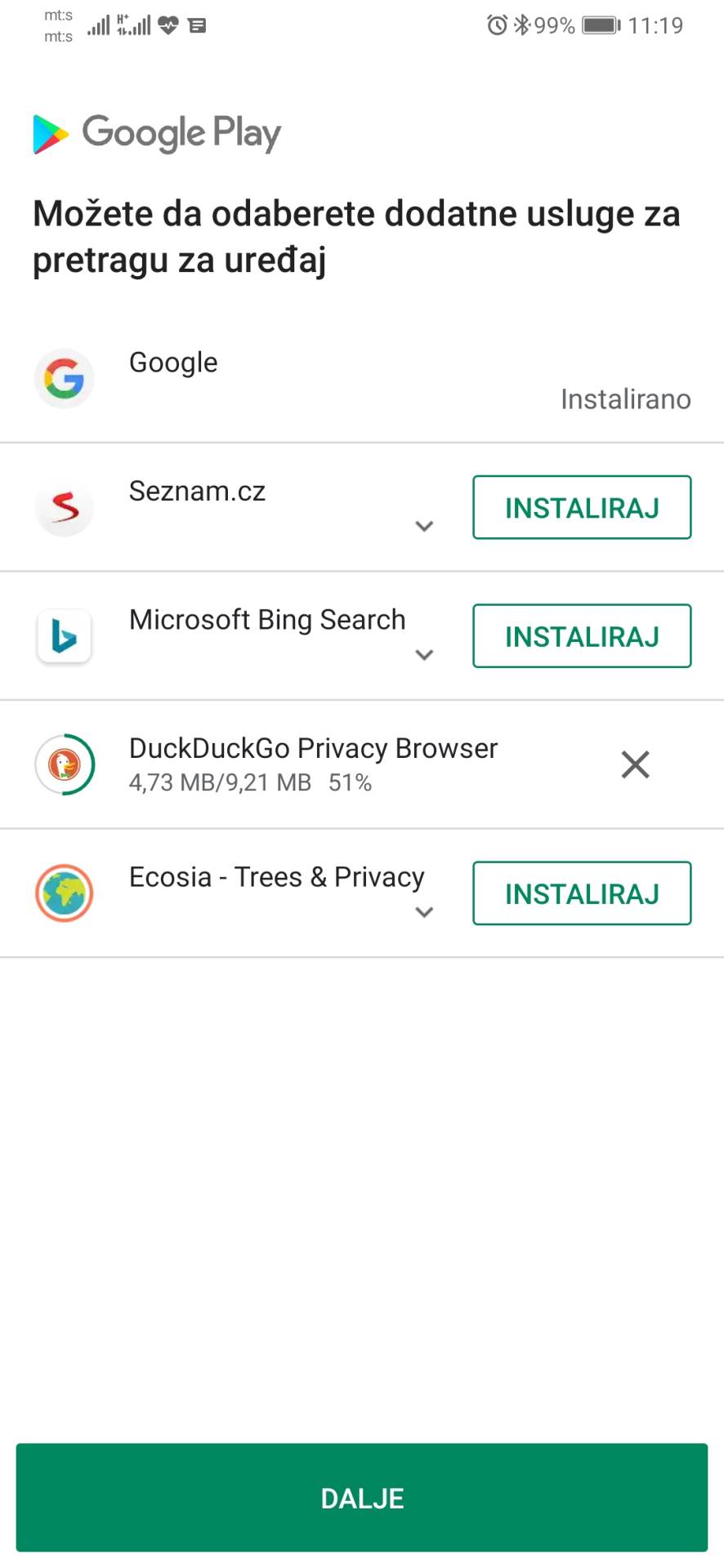Install Microsoft Bing Search
724x1568 pixels.
(x=581, y=636)
